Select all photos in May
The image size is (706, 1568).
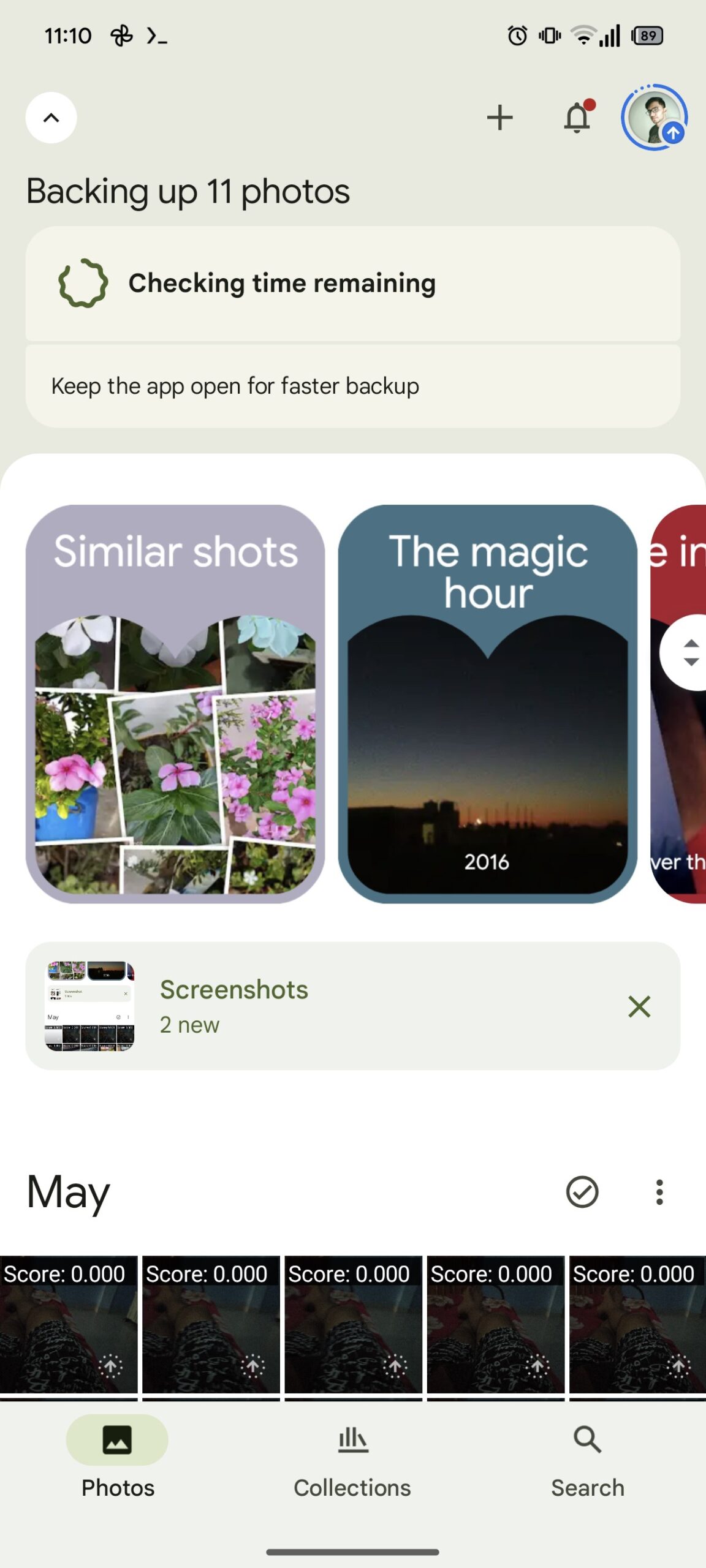pos(582,1192)
